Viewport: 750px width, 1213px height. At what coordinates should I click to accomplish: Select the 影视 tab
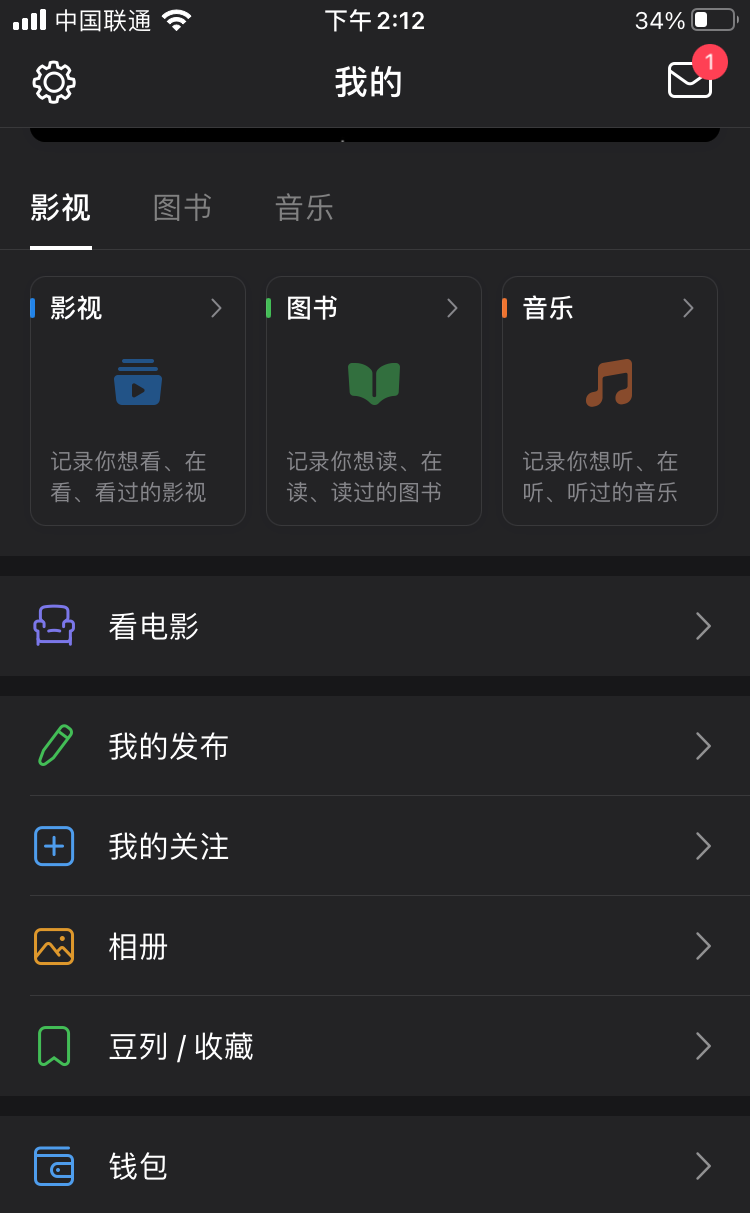click(61, 208)
